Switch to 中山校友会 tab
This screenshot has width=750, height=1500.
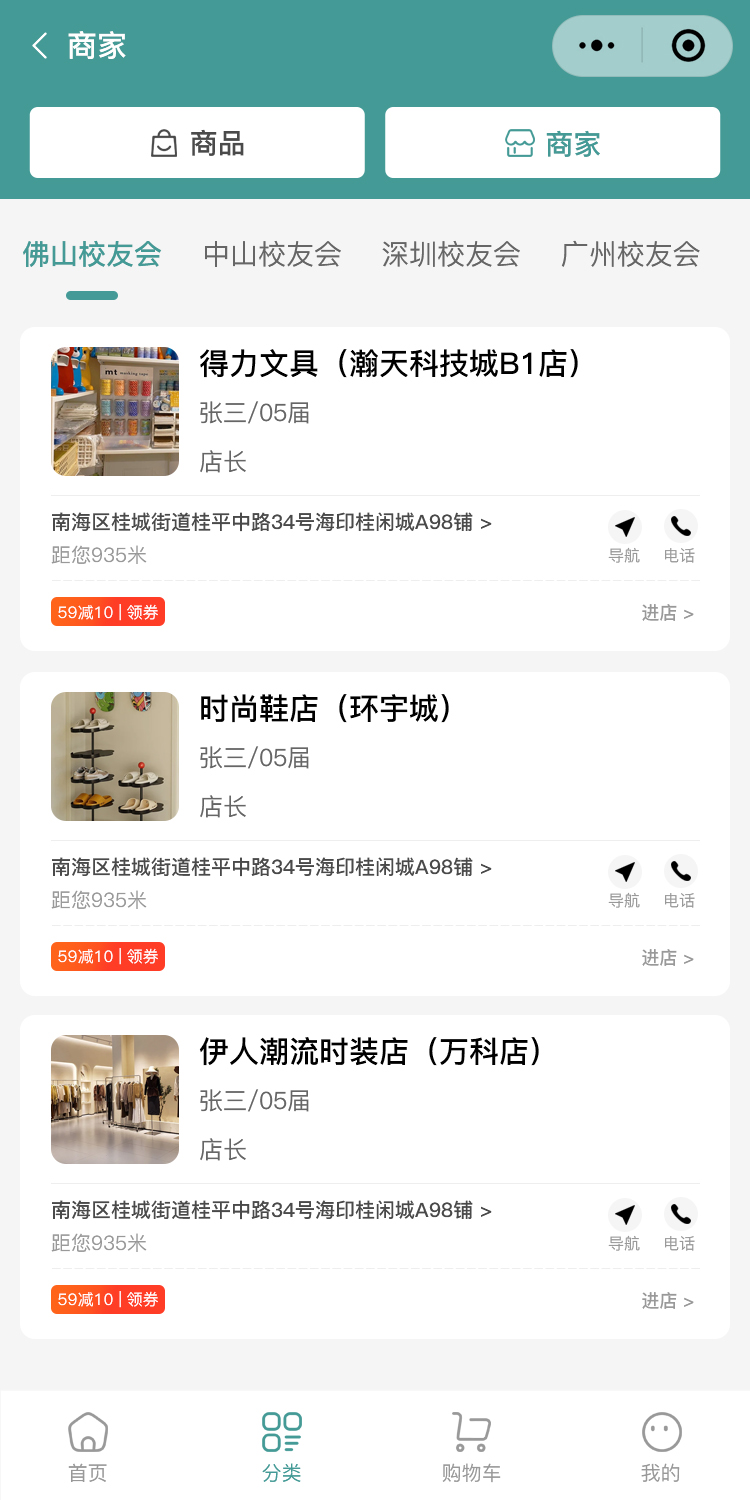272,254
